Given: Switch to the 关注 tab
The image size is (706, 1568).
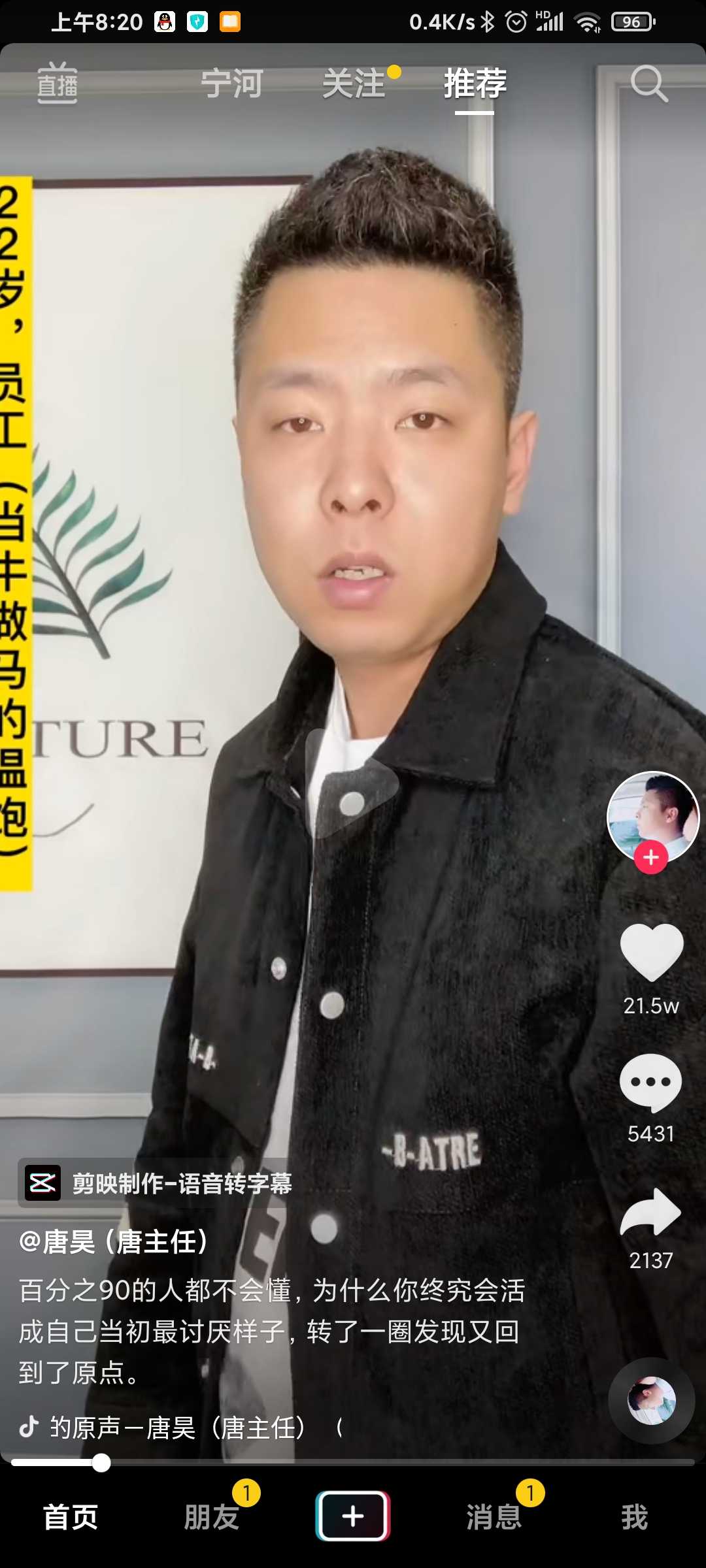Looking at the screenshot, I should [x=354, y=84].
